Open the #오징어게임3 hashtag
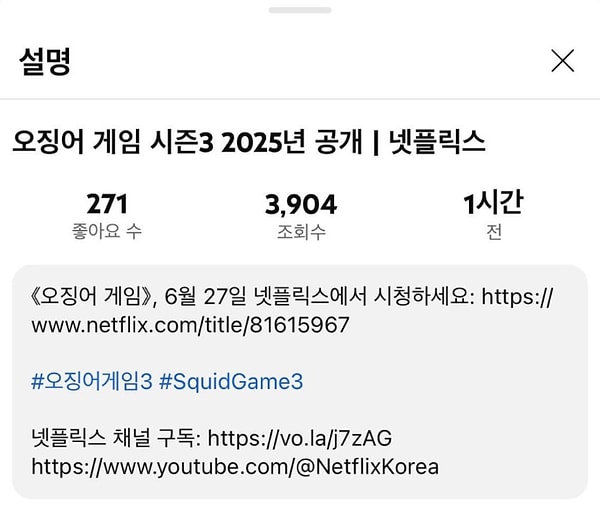 [91, 382]
